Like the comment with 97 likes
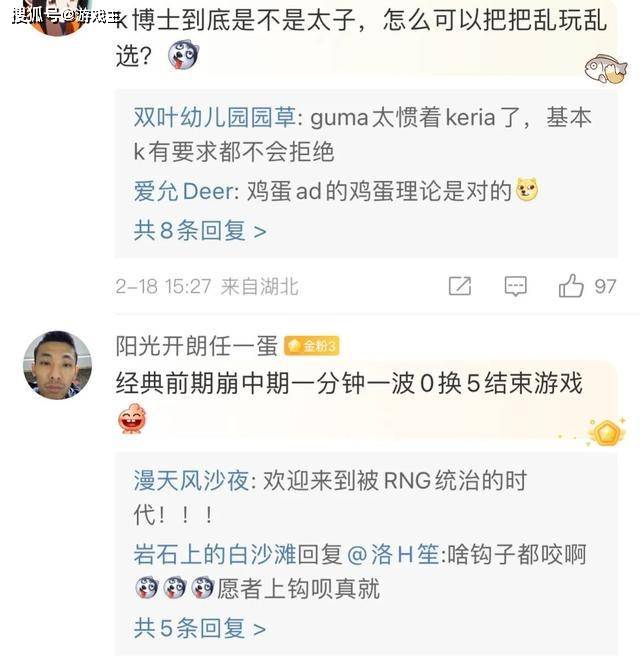 click(572, 287)
